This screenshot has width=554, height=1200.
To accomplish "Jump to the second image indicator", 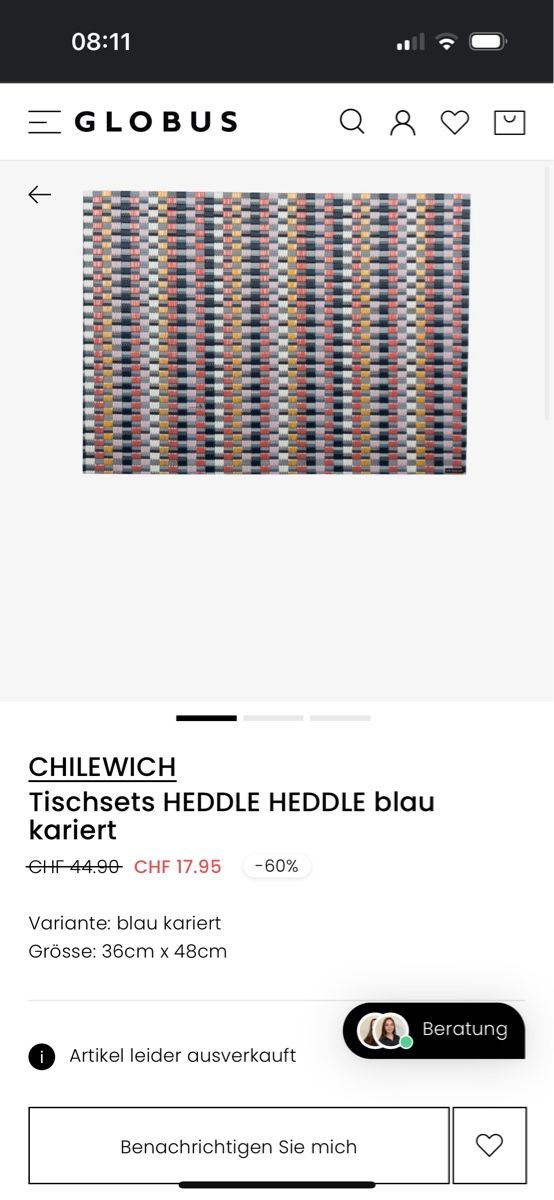I will (x=273, y=718).
